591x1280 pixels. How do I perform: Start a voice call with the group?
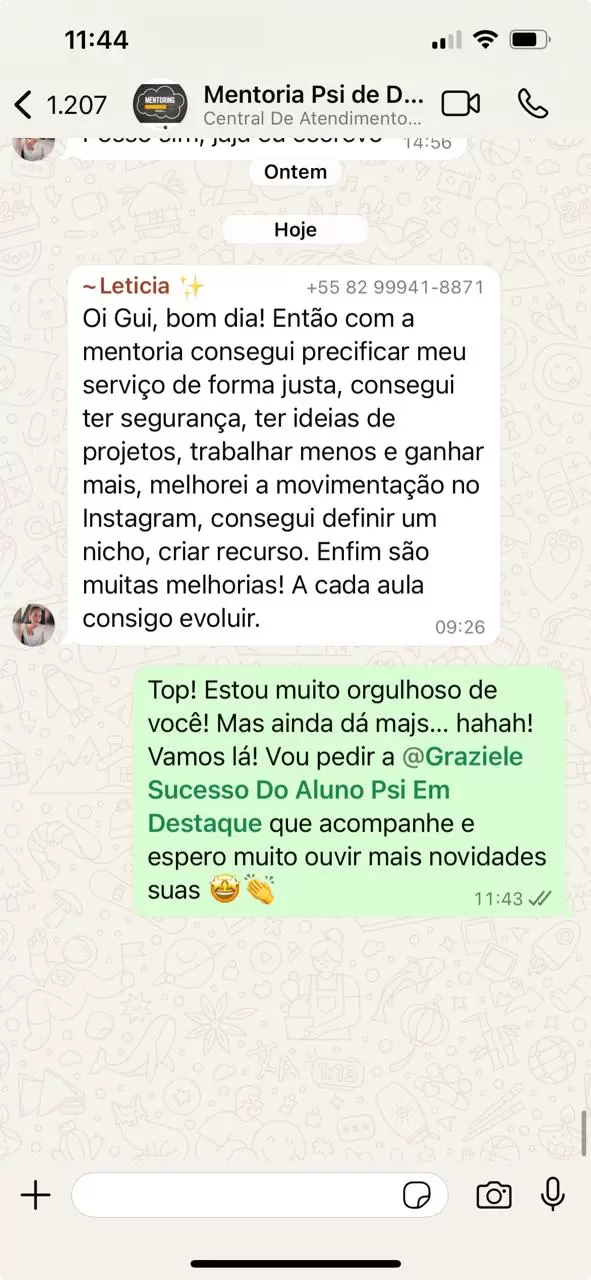[532, 103]
